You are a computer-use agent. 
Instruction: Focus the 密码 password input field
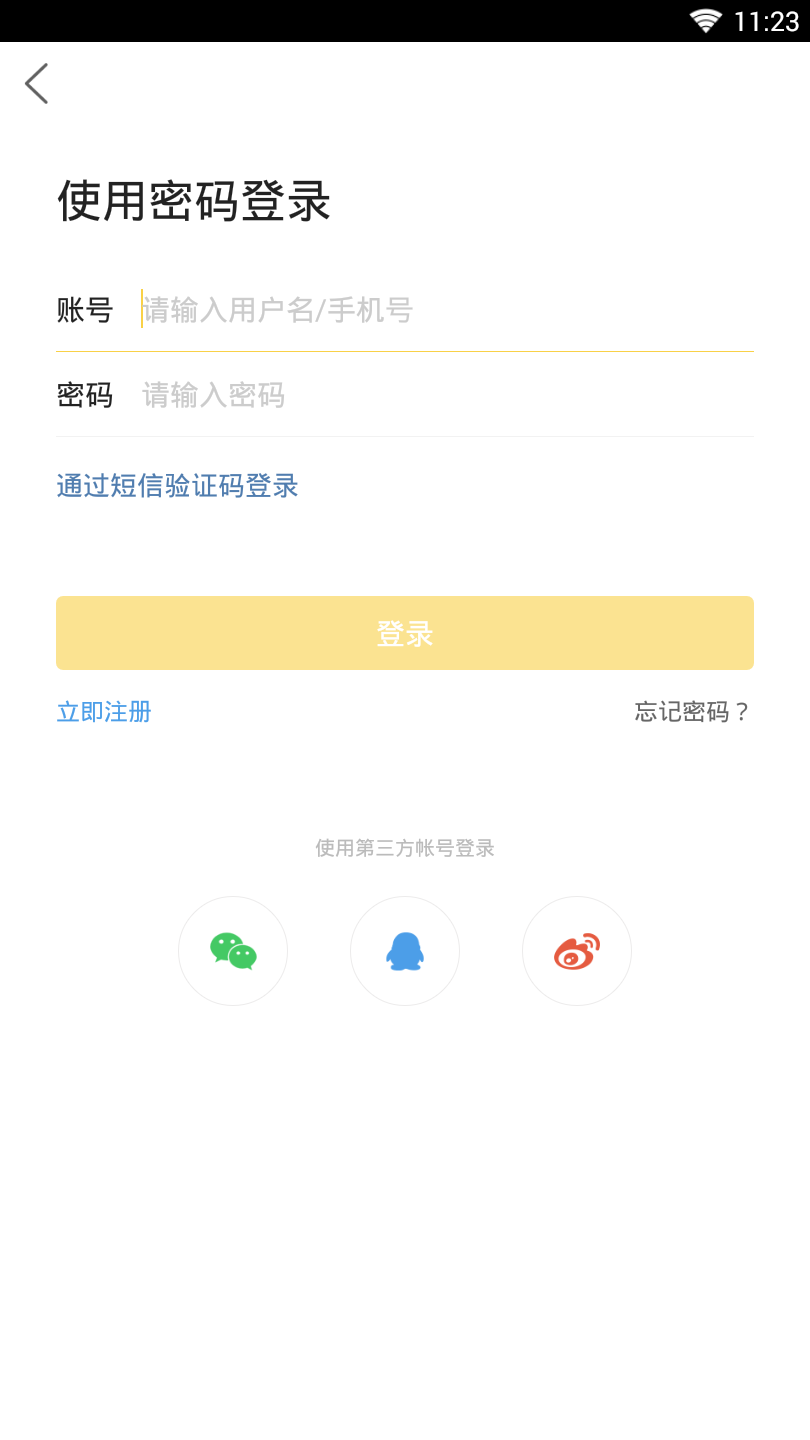(x=400, y=395)
